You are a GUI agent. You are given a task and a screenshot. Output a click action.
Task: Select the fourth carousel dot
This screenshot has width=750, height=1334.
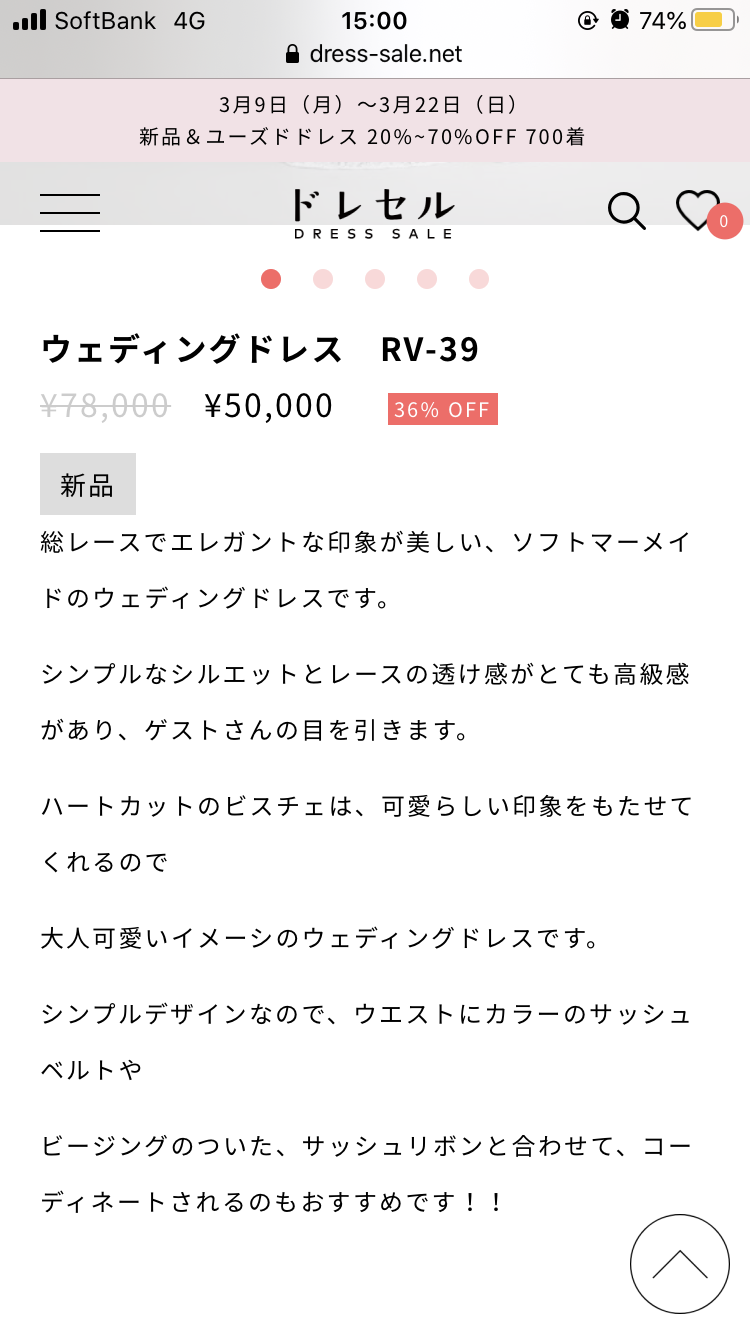pos(427,279)
